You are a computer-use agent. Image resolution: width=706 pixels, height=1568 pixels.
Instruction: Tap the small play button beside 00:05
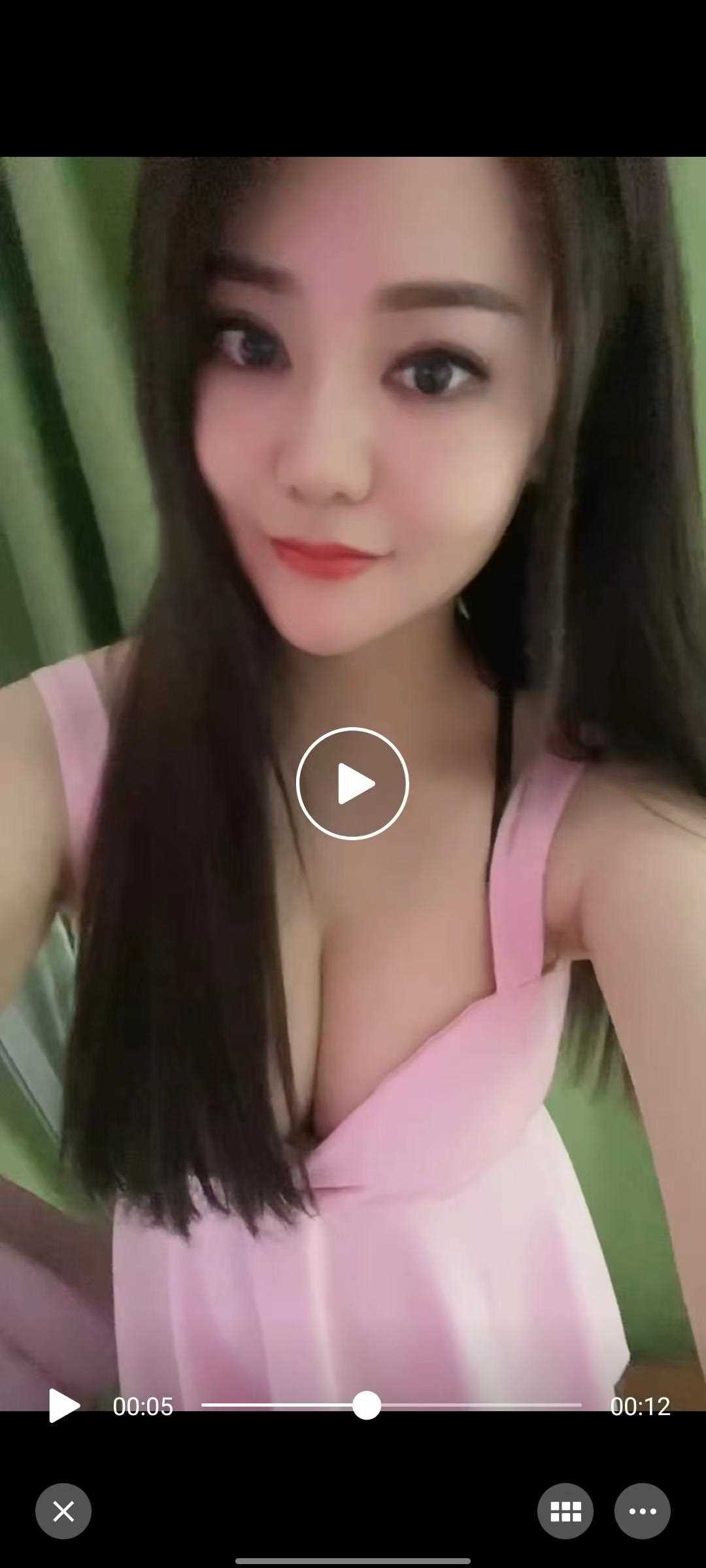63,1405
